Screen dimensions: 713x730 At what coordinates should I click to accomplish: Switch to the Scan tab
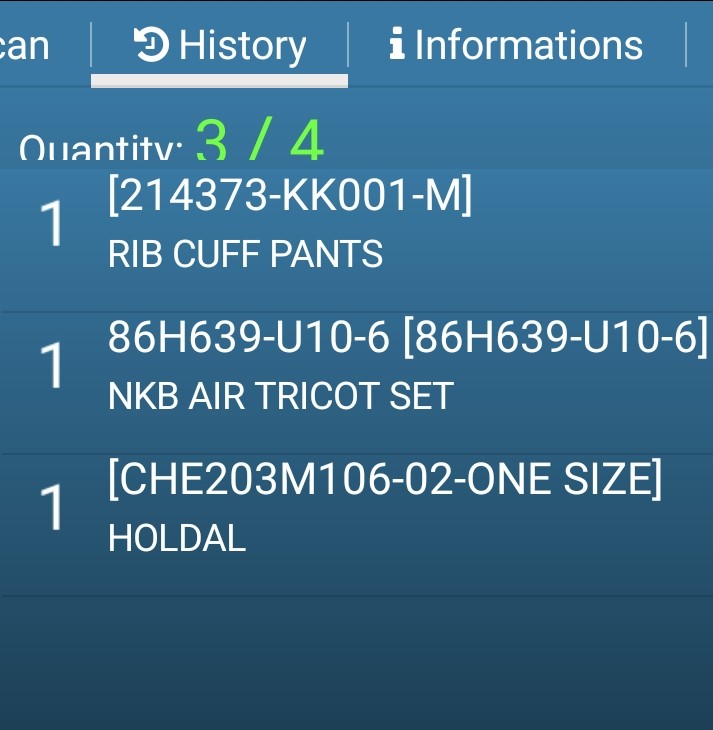(25, 45)
